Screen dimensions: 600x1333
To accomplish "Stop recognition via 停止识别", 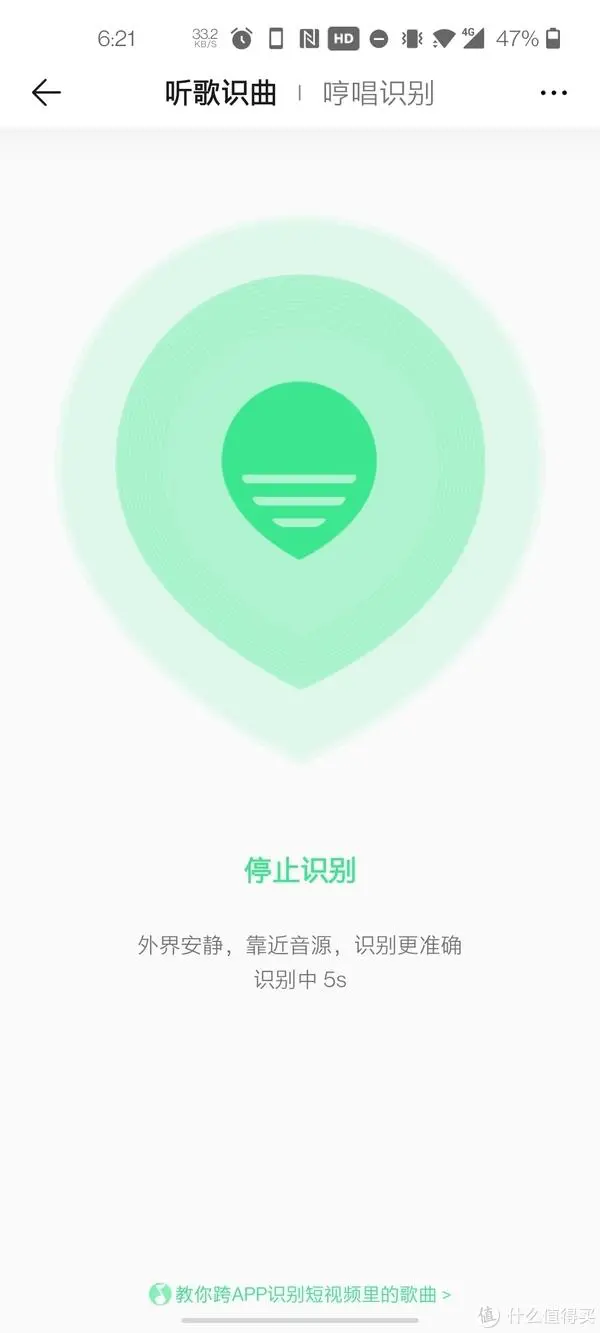I will 300,870.
